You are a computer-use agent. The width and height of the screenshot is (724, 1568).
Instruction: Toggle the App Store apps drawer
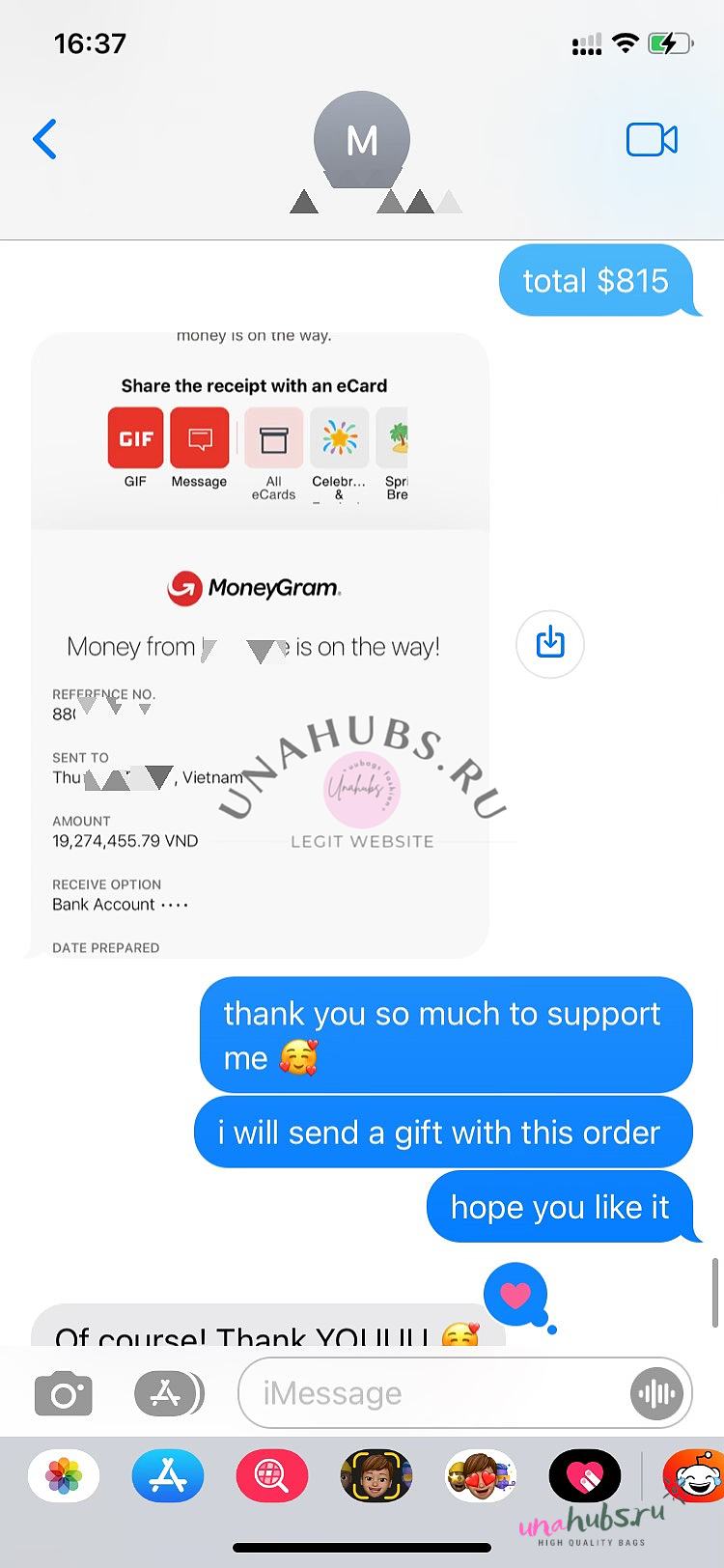[169, 1393]
